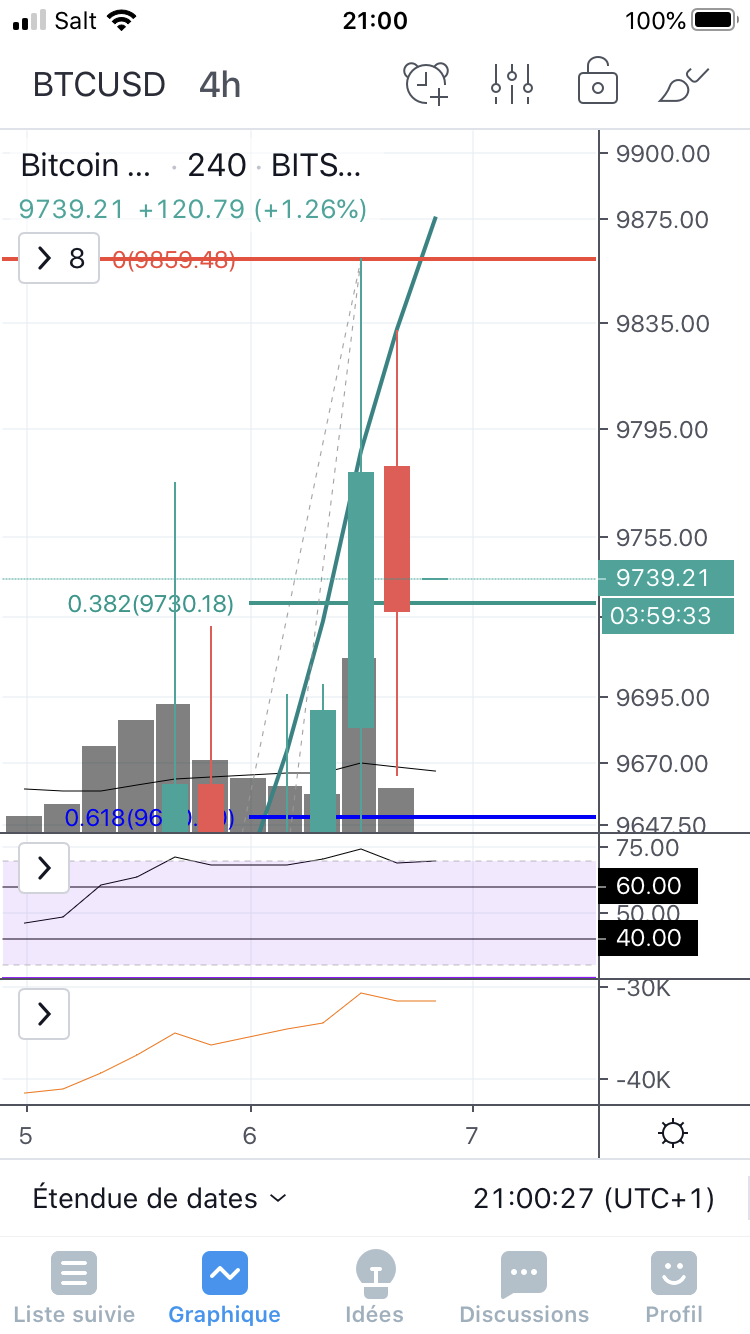The image size is (750, 1334).
Task: Open Étendue de dates dropdown
Action: tap(160, 1198)
